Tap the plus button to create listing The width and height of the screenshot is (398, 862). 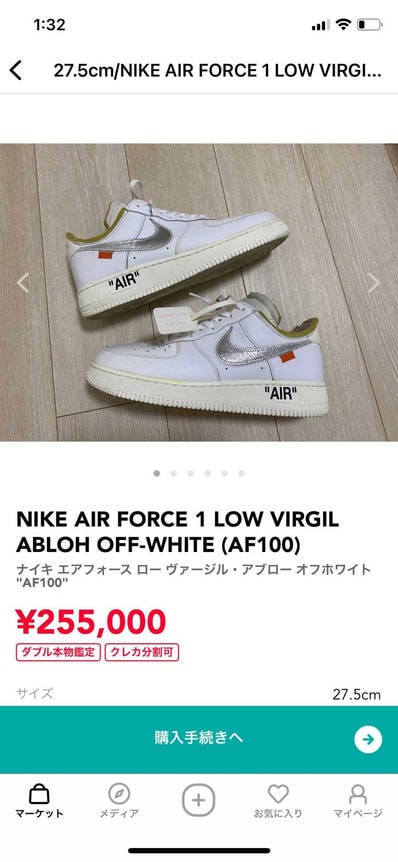coord(198,800)
